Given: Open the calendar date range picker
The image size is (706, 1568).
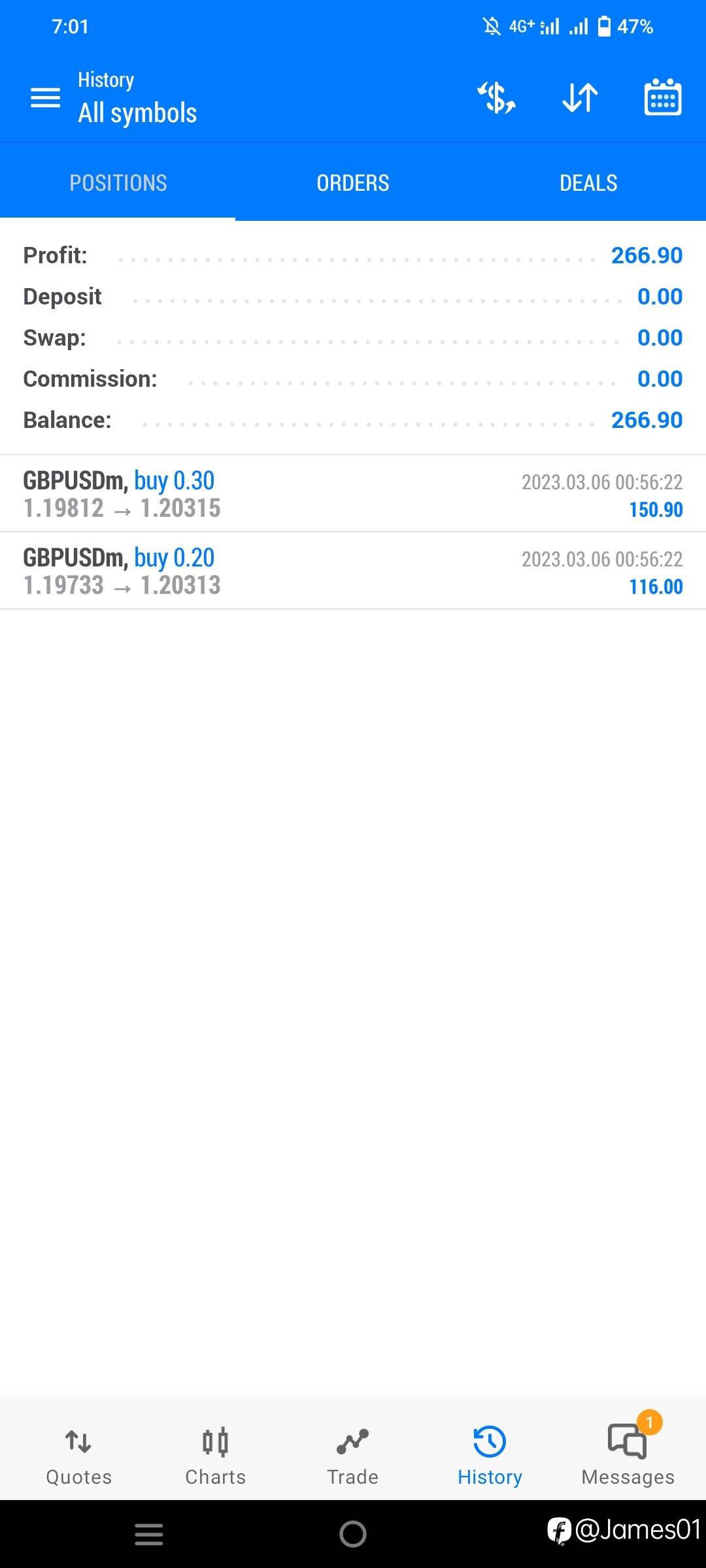Looking at the screenshot, I should point(663,97).
